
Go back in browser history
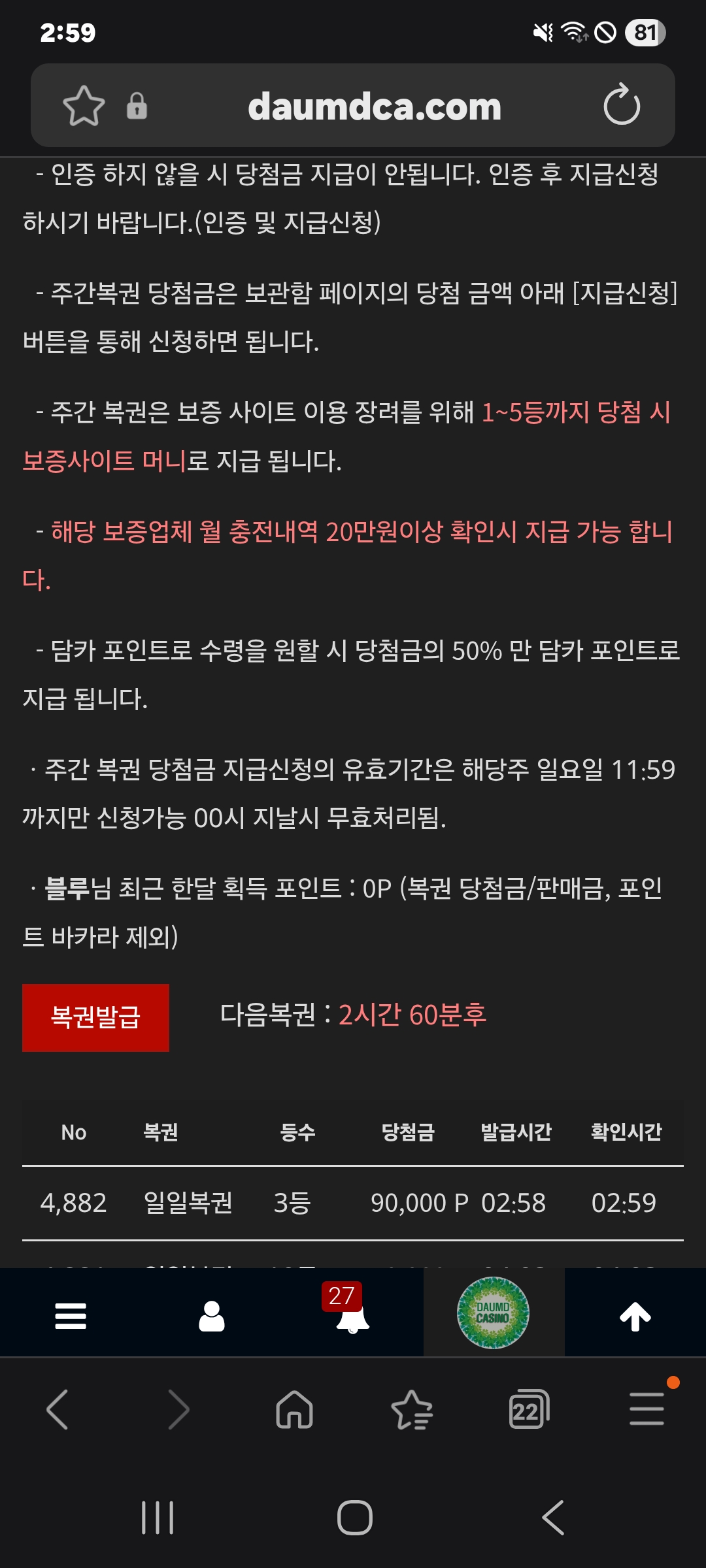pos(58,1410)
